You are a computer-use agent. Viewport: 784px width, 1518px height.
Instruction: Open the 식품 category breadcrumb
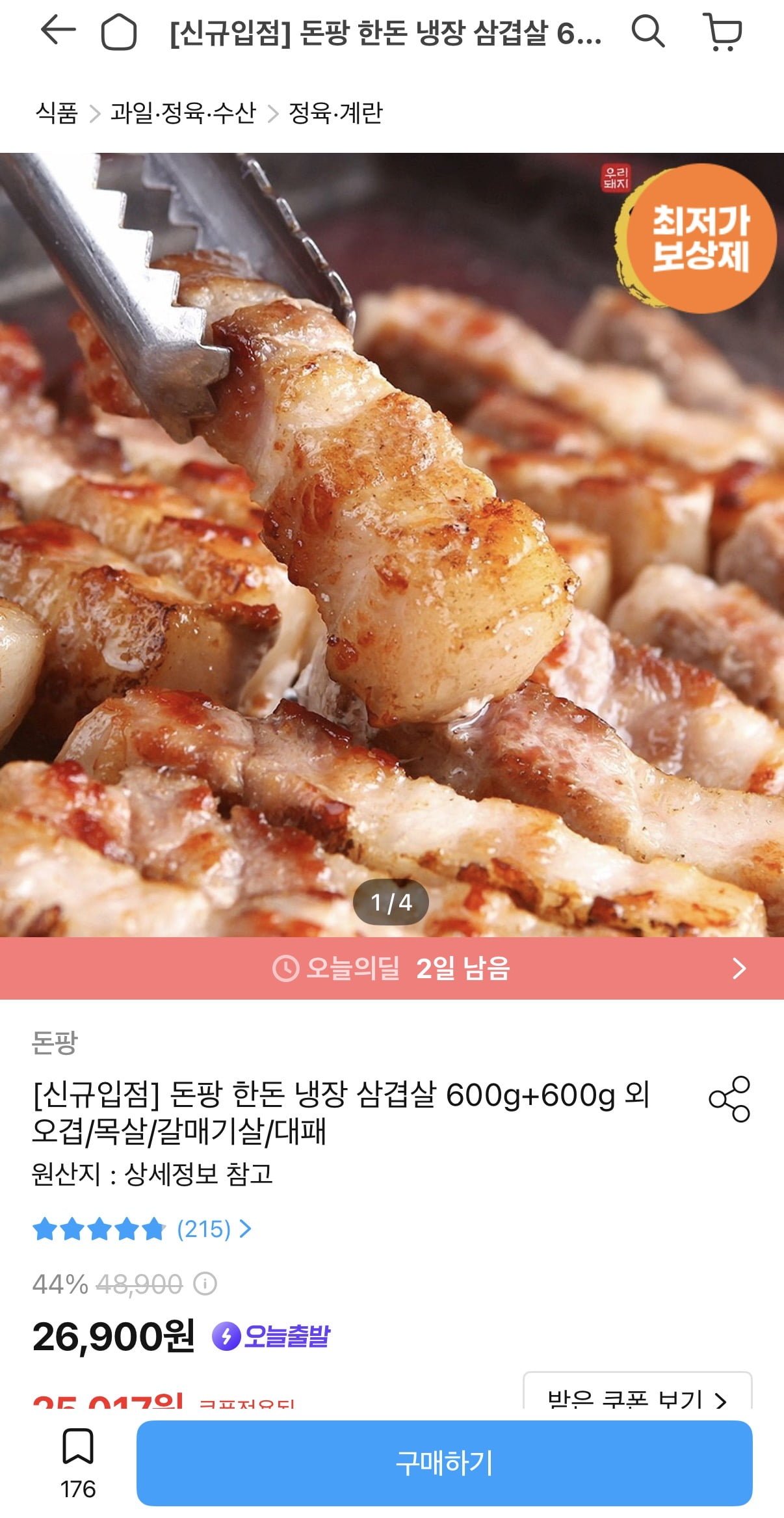pos(57,113)
